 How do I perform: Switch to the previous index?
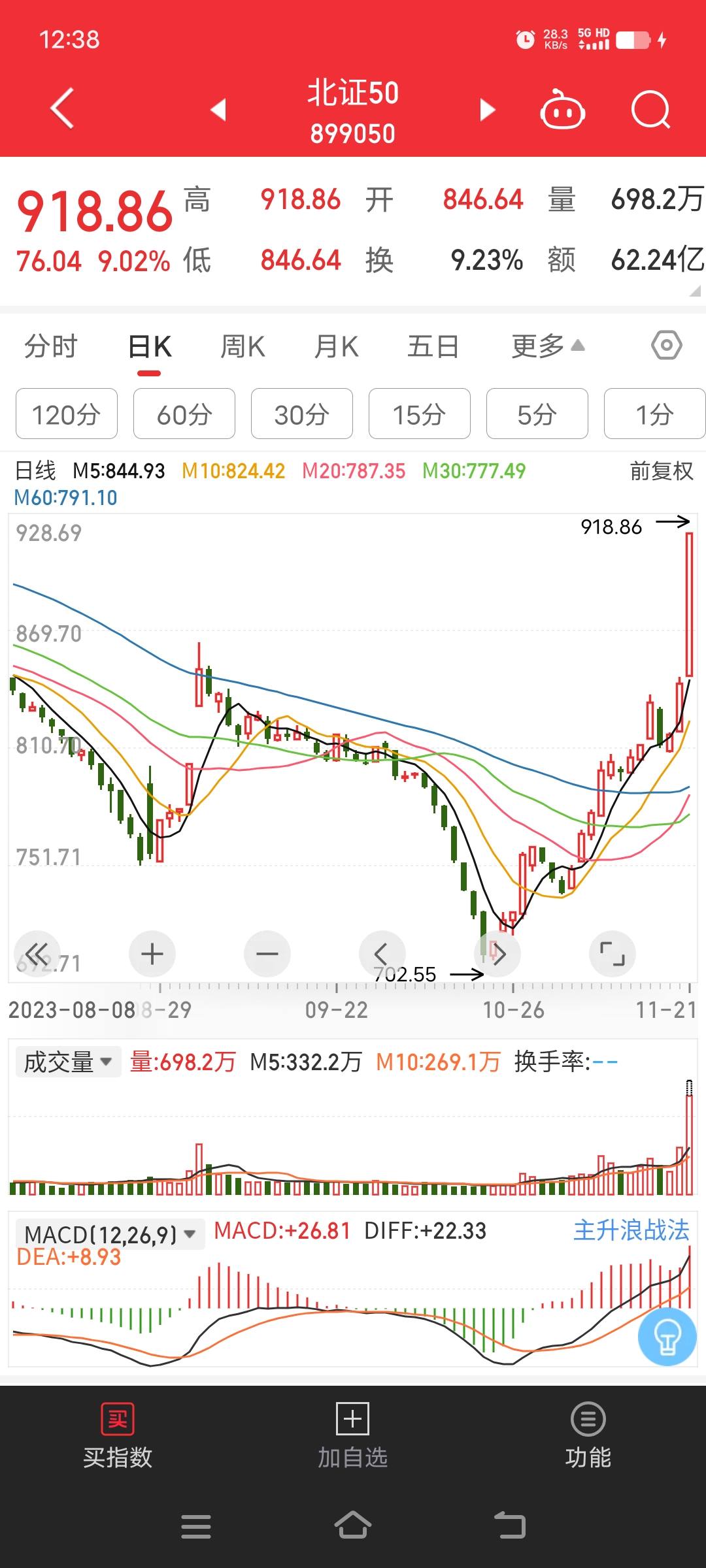tap(218, 110)
